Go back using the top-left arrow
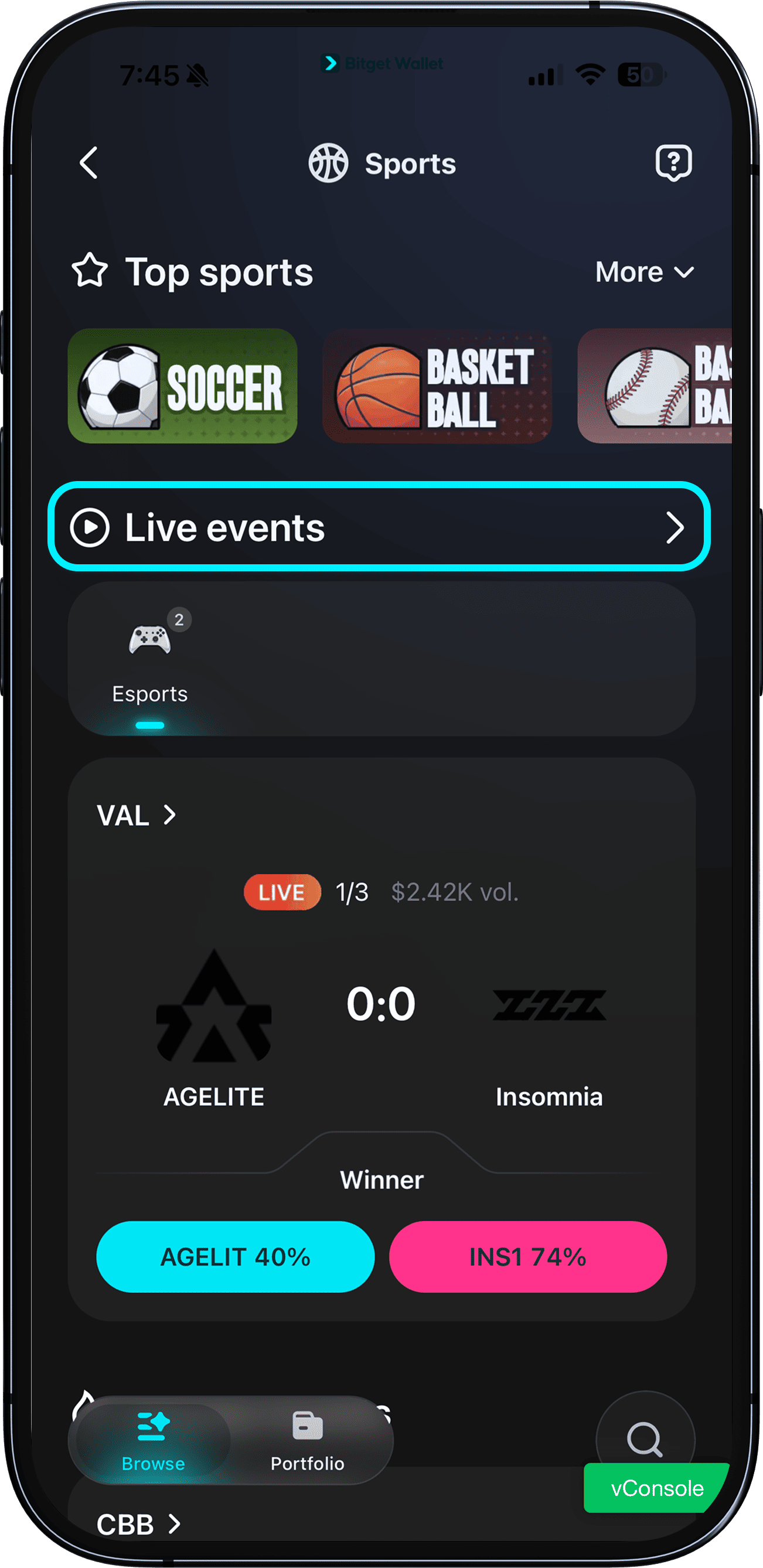This screenshot has width=763, height=1568. 89,163
